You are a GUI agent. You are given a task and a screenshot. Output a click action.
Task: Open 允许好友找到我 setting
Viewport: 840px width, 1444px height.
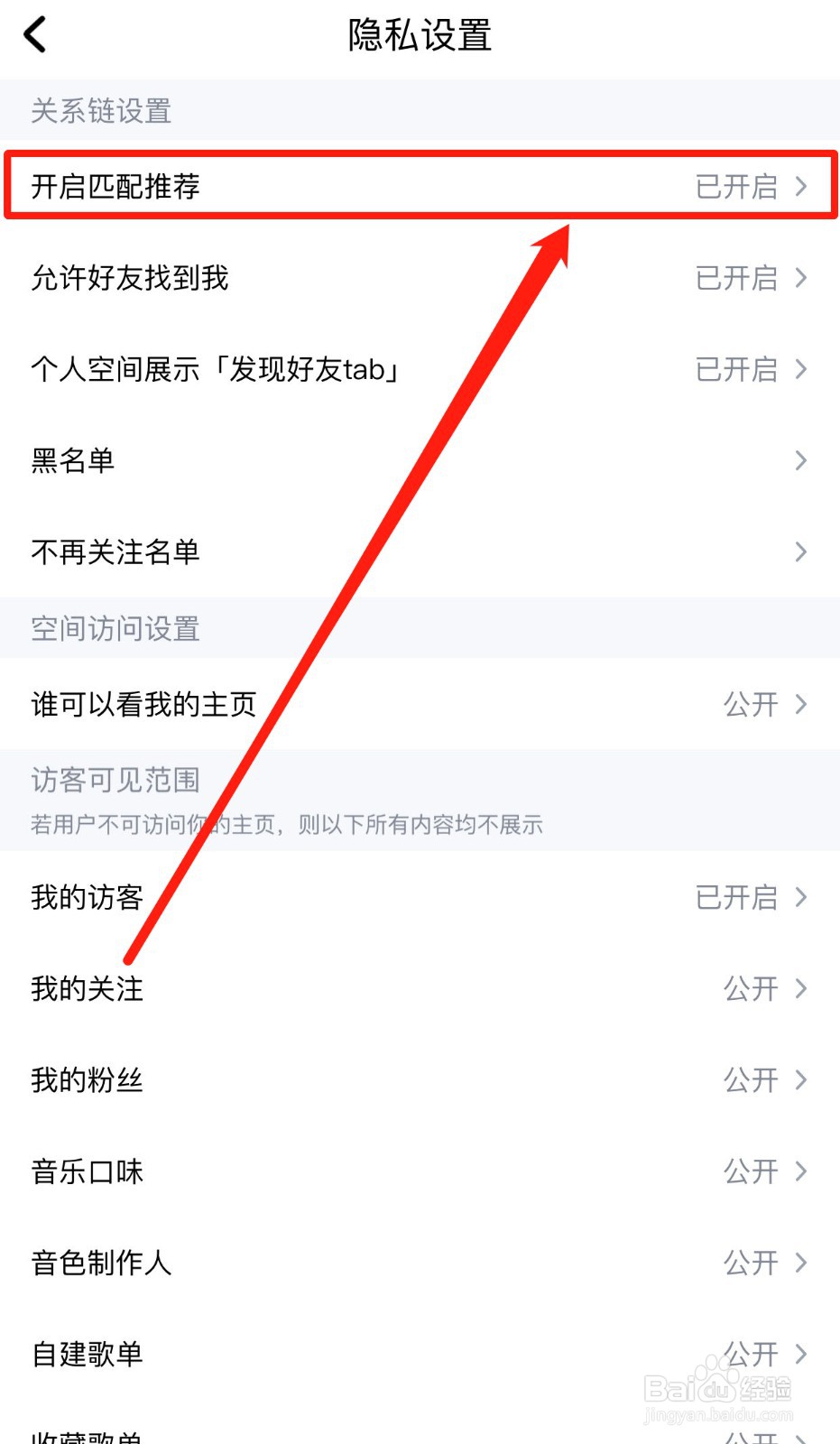coord(361,279)
